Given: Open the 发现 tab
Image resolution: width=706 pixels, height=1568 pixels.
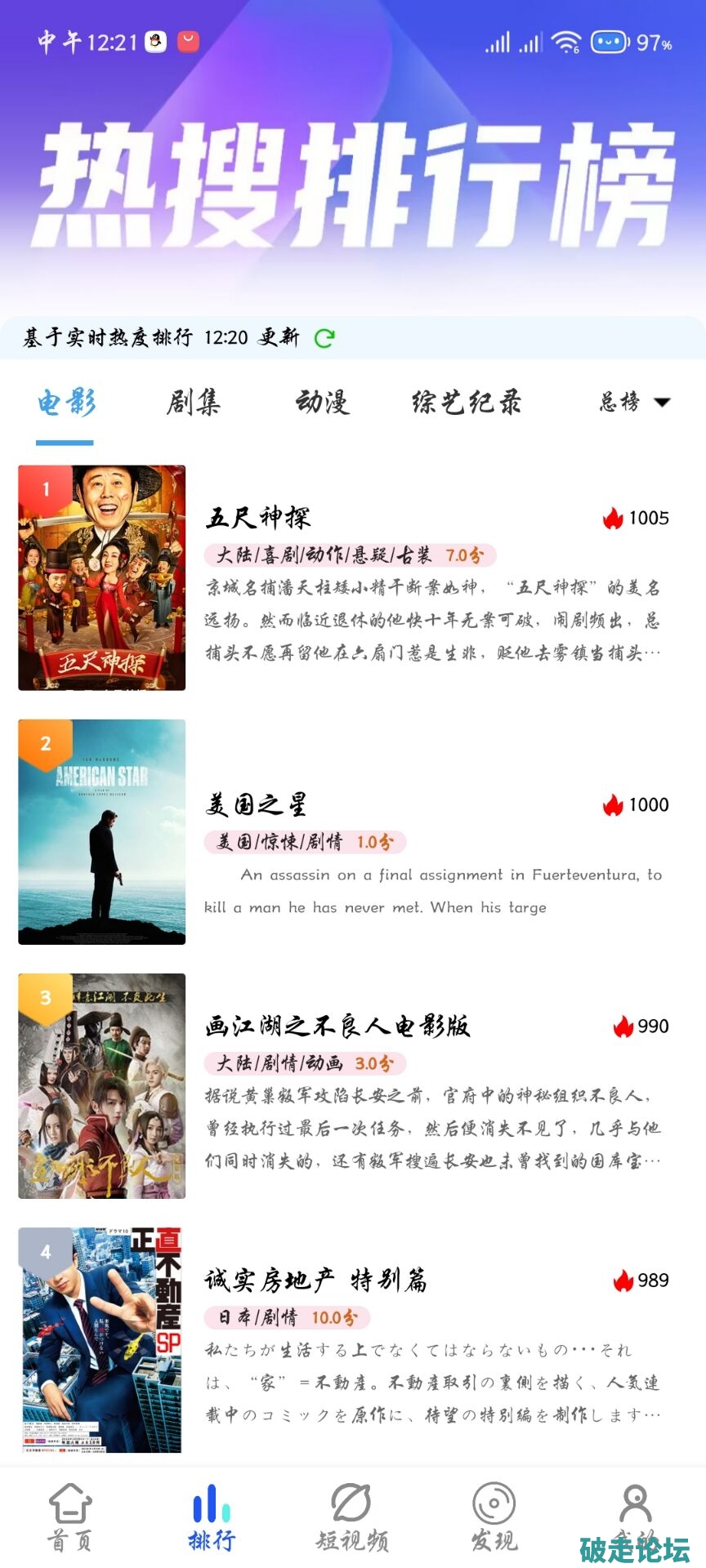Looking at the screenshot, I should (x=494, y=1517).
